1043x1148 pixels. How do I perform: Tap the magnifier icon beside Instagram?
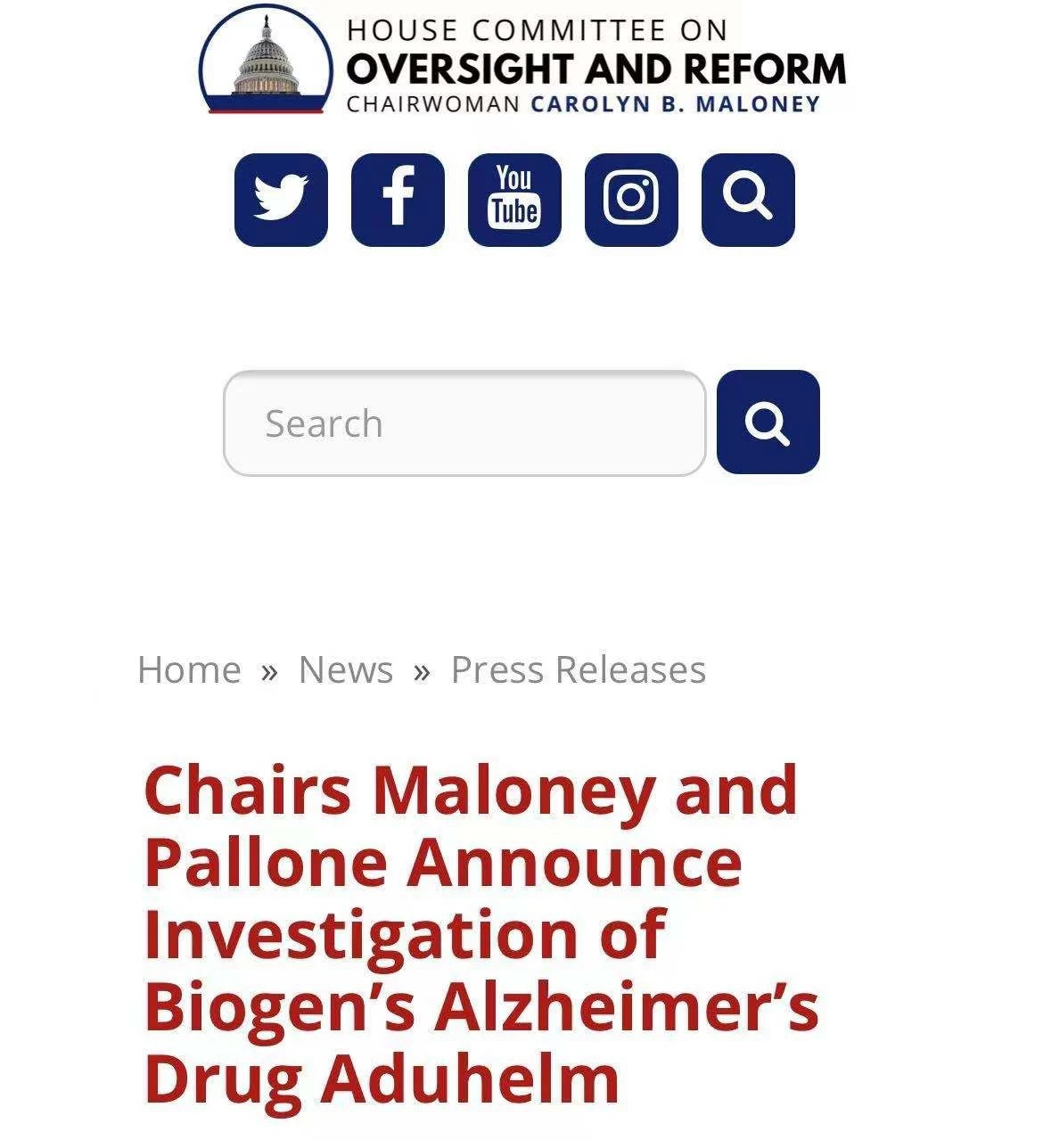[x=748, y=200]
